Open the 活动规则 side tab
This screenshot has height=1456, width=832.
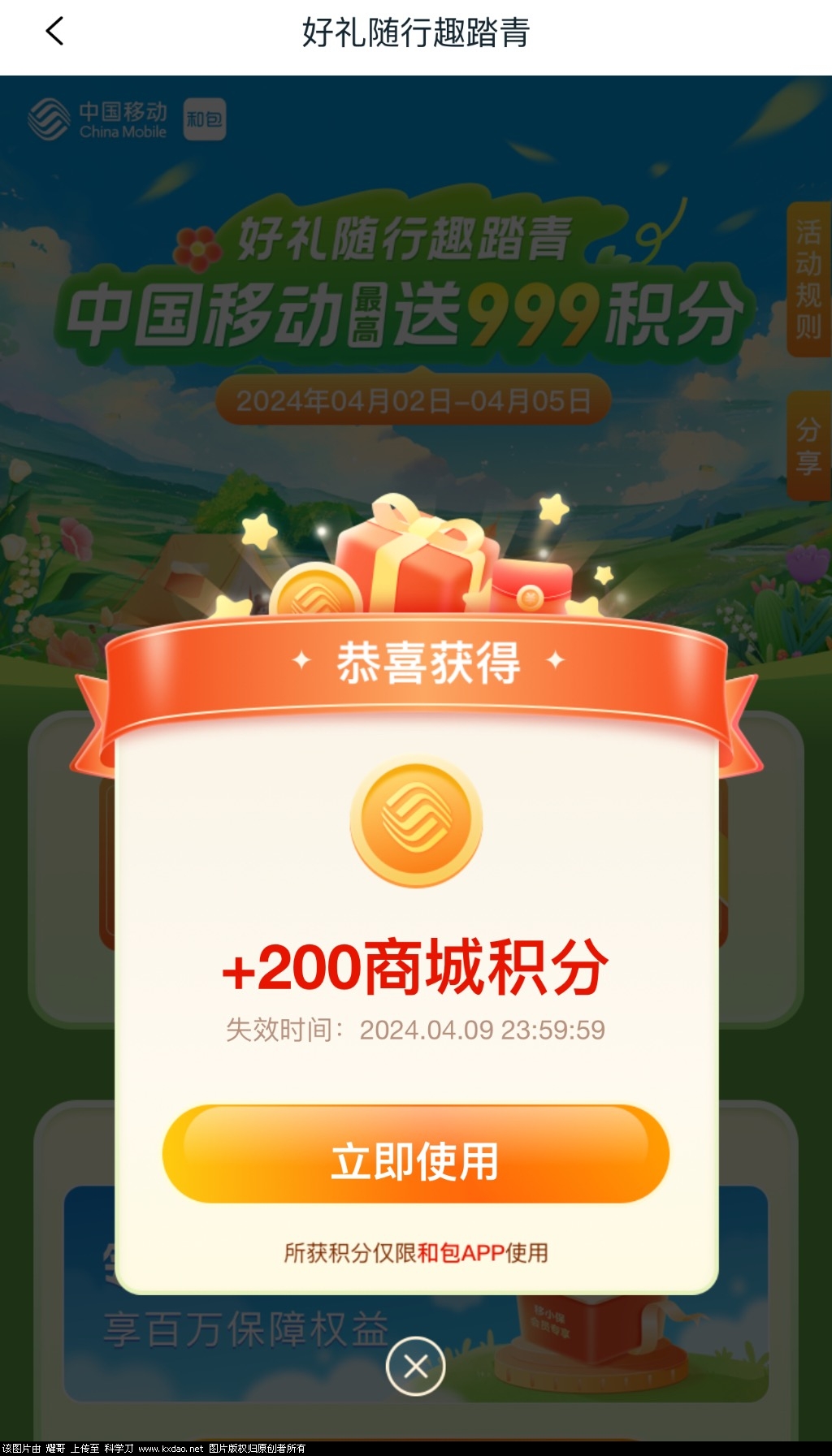tap(808, 279)
